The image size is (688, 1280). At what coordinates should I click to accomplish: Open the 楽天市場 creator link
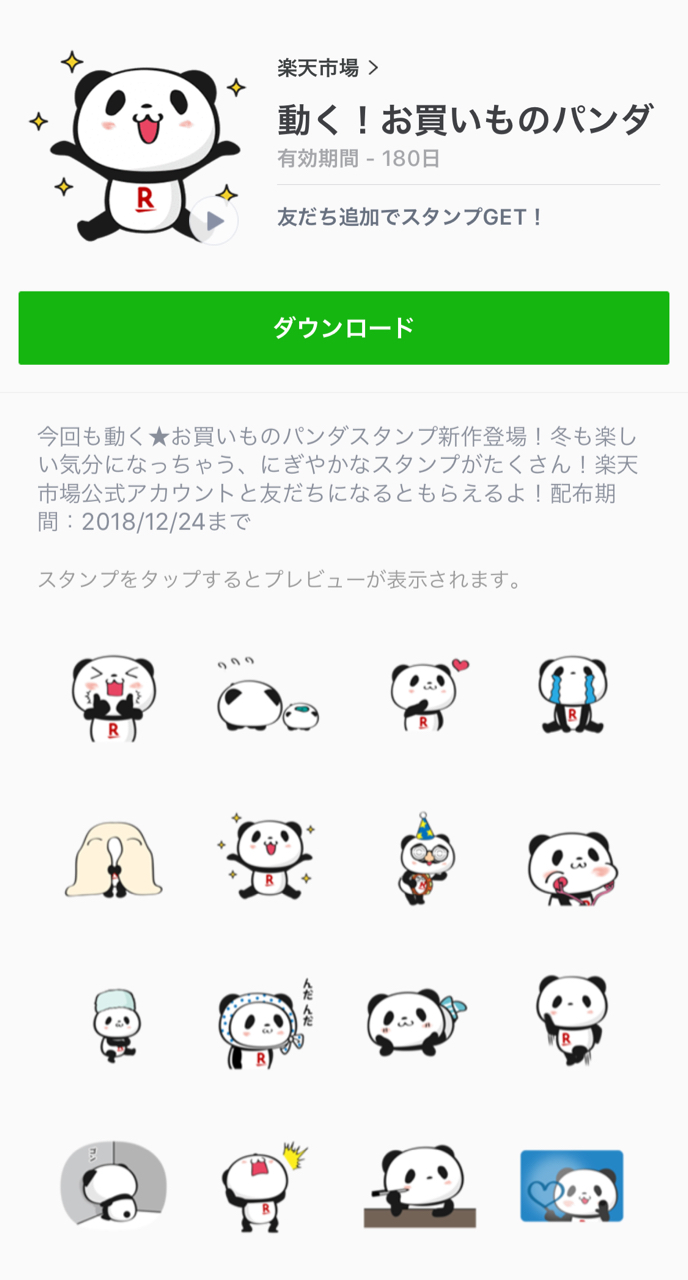click(x=327, y=68)
